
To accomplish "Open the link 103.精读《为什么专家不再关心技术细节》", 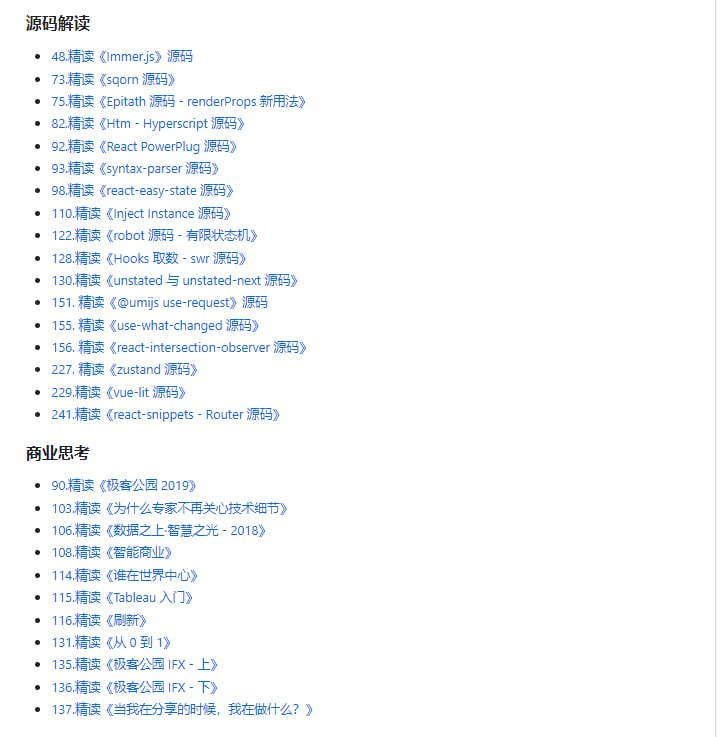I will (x=174, y=508).
